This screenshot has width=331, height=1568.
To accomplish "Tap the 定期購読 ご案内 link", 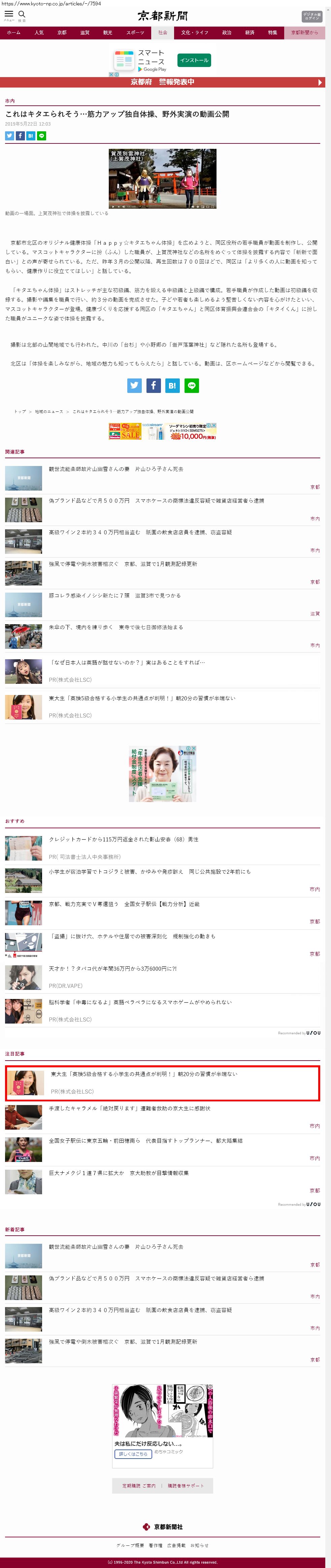I will pyautogui.click(x=139, y=1486).
